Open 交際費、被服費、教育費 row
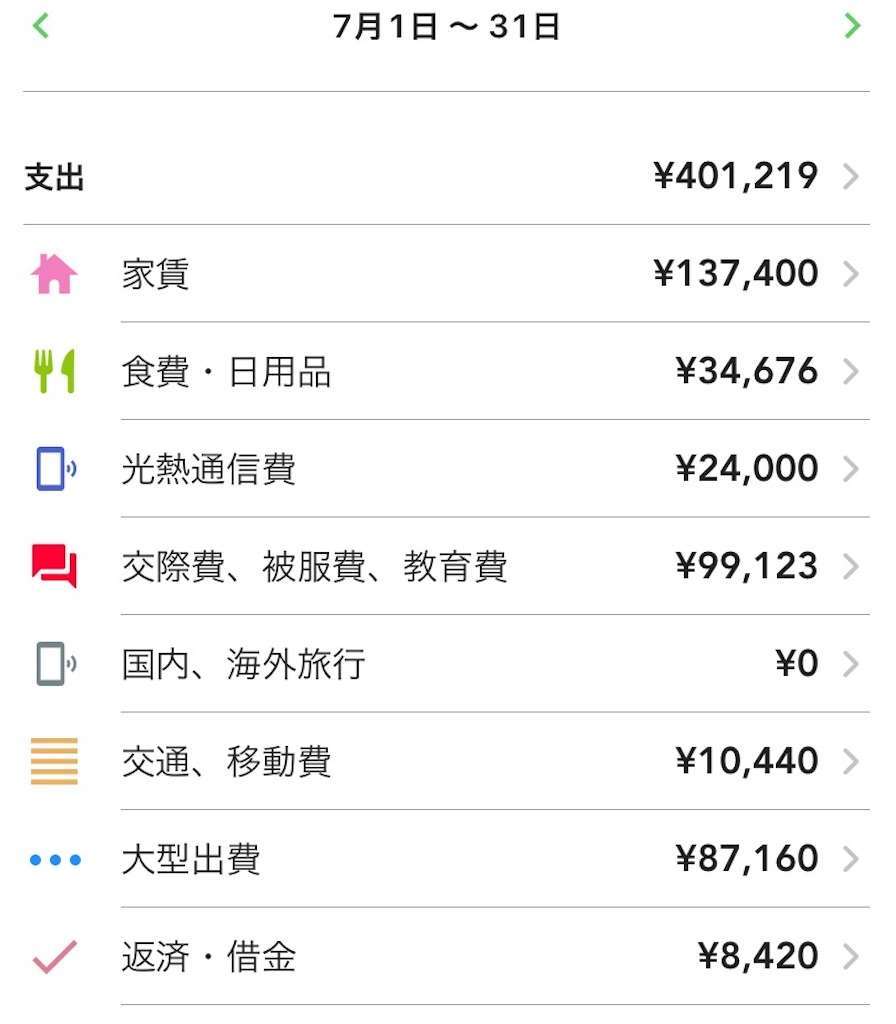Image resolution: width=896 pixels, height=1024 pixels. tap(446, 567)
